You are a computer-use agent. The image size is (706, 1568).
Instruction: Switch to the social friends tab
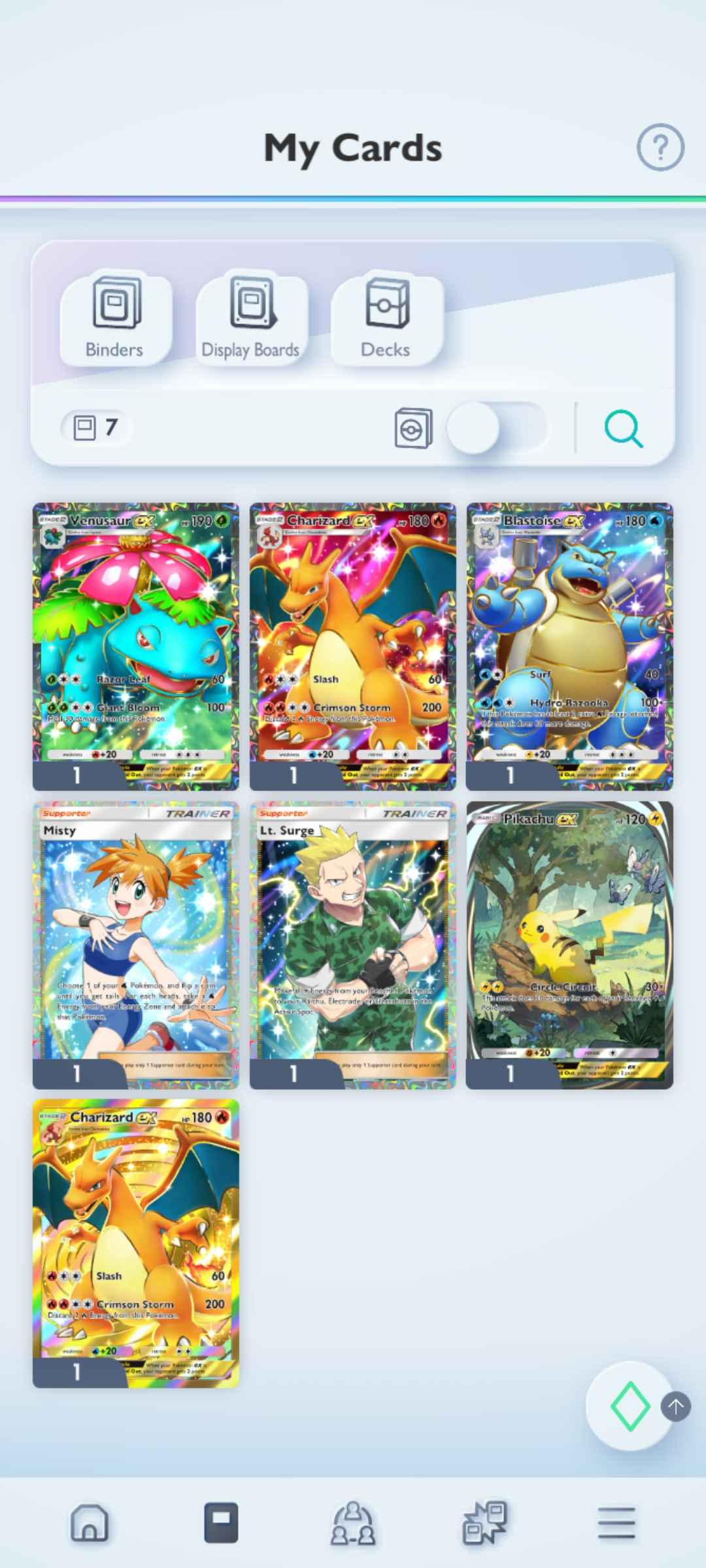point(353,1523)
